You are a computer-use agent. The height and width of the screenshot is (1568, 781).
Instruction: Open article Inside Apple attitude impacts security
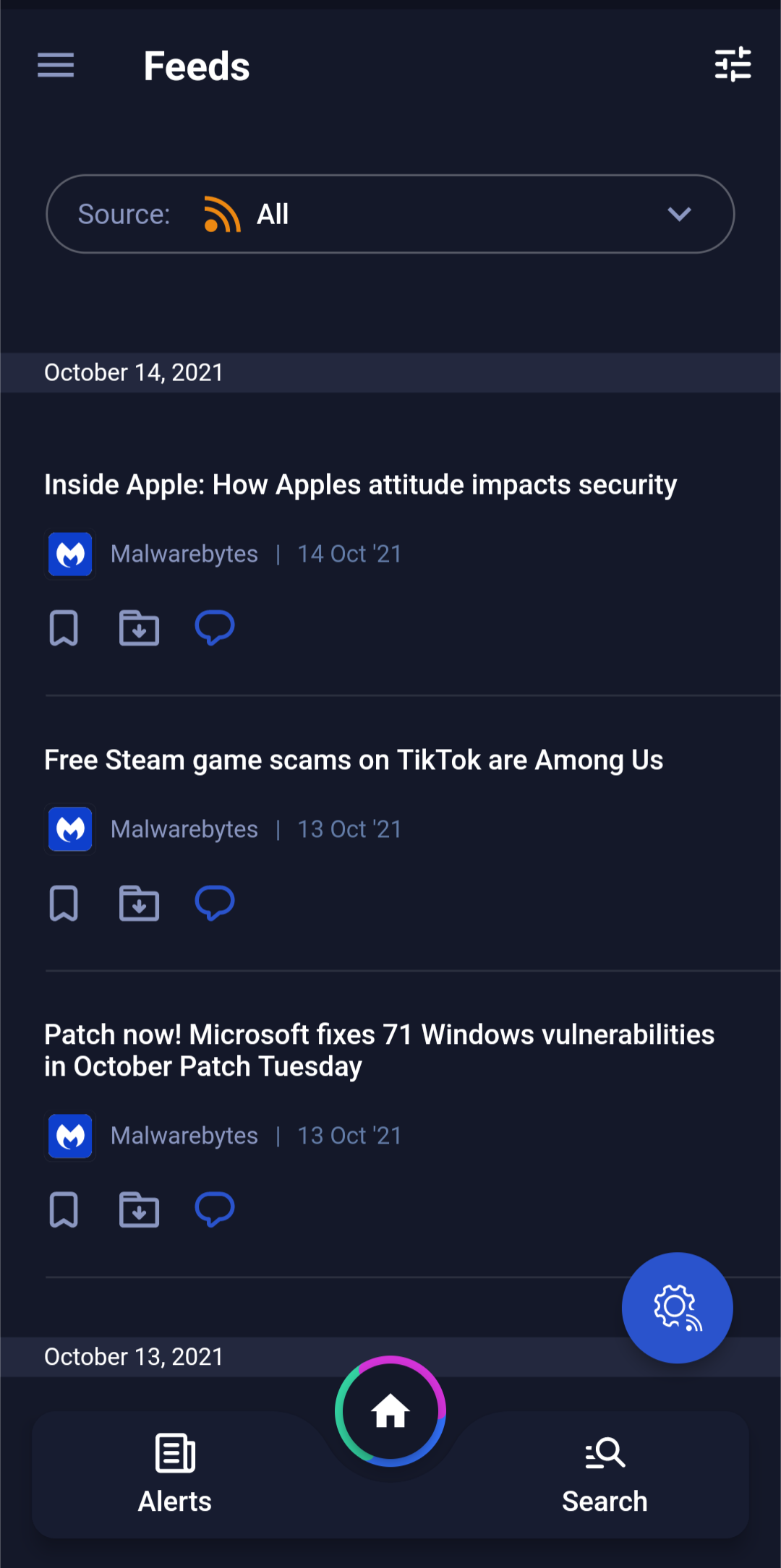pos(360,484)
